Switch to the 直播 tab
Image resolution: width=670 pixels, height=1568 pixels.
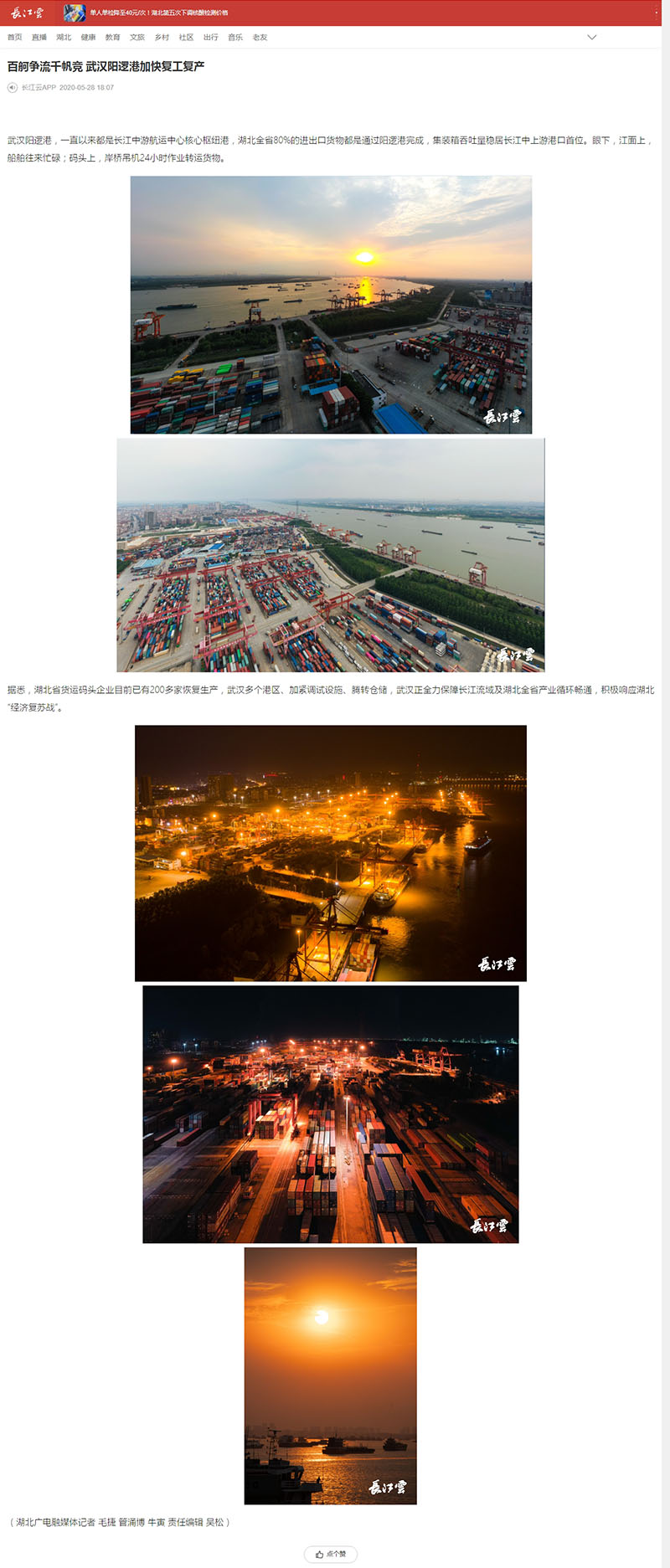[x=39, y=38]
